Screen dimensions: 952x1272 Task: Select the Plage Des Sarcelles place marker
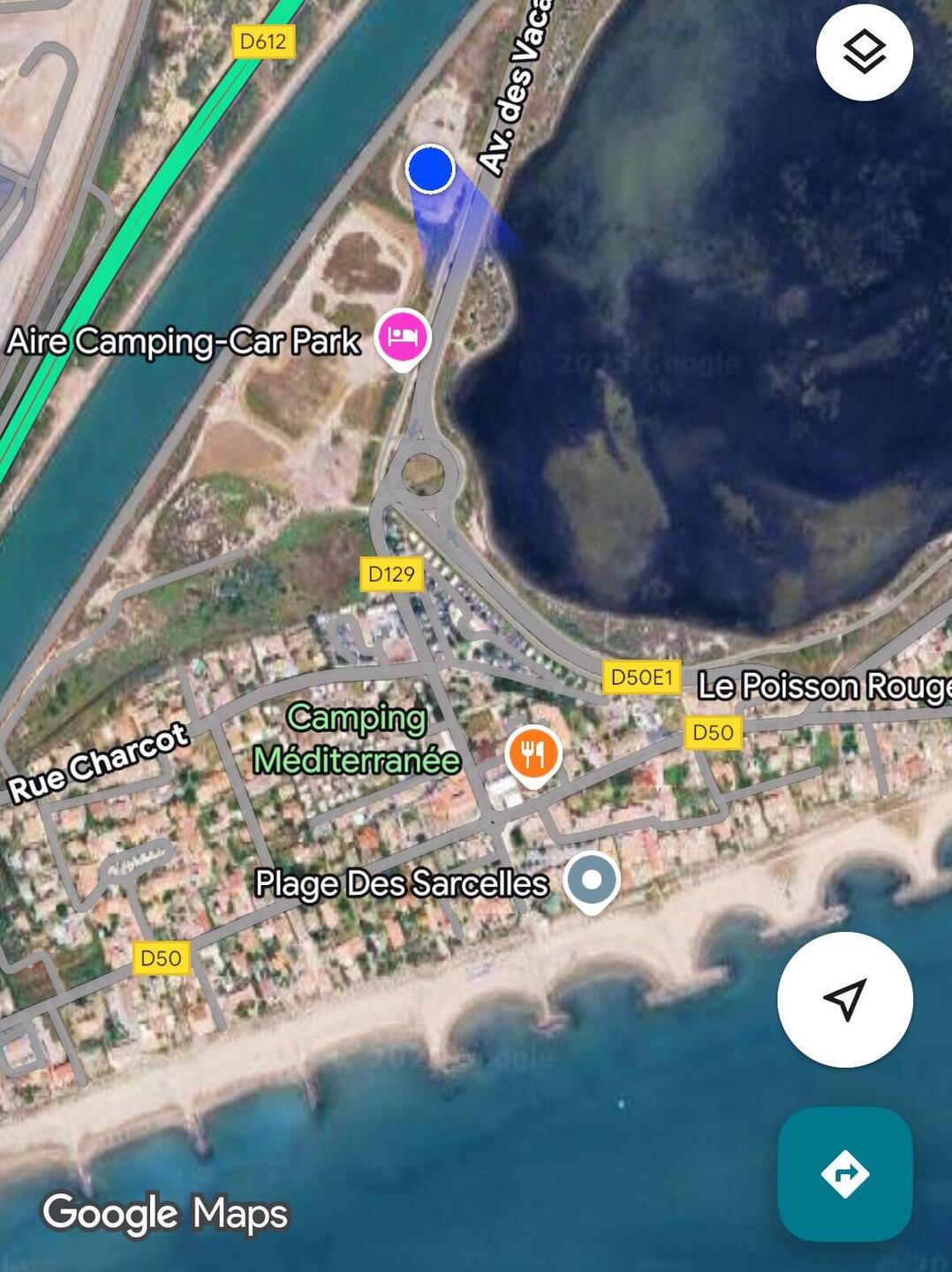592,881
